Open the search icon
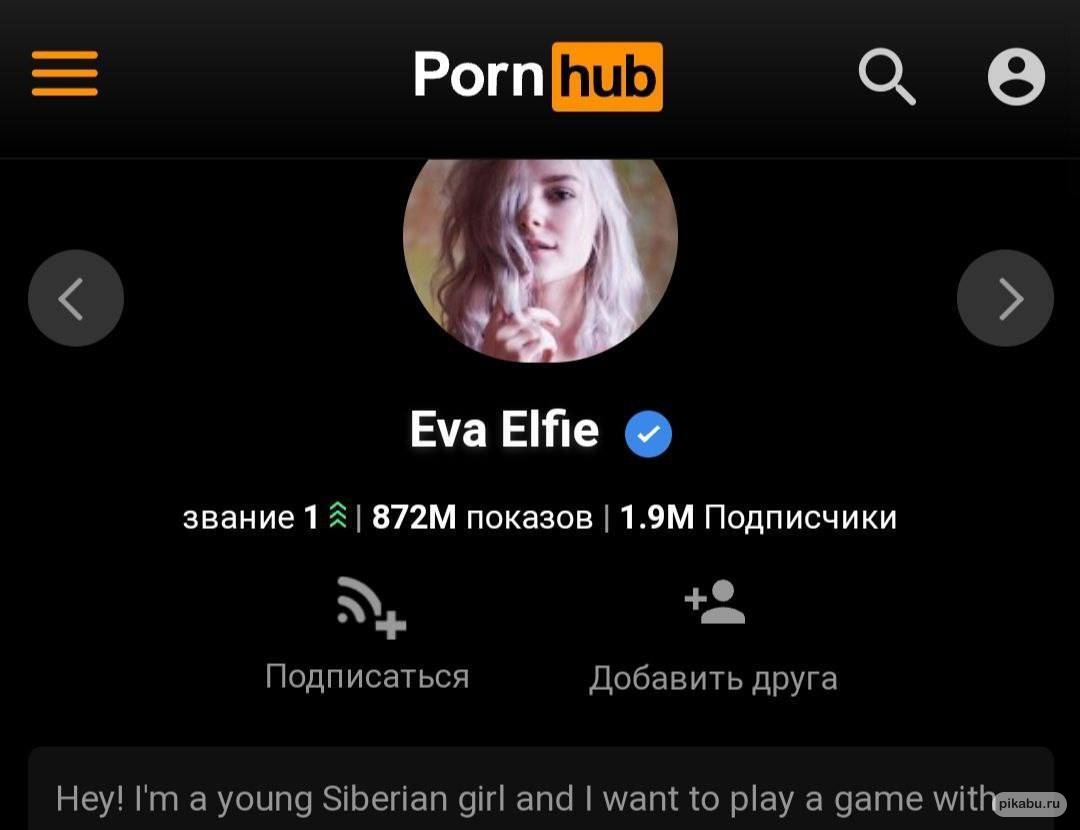 tap(887, 76)
